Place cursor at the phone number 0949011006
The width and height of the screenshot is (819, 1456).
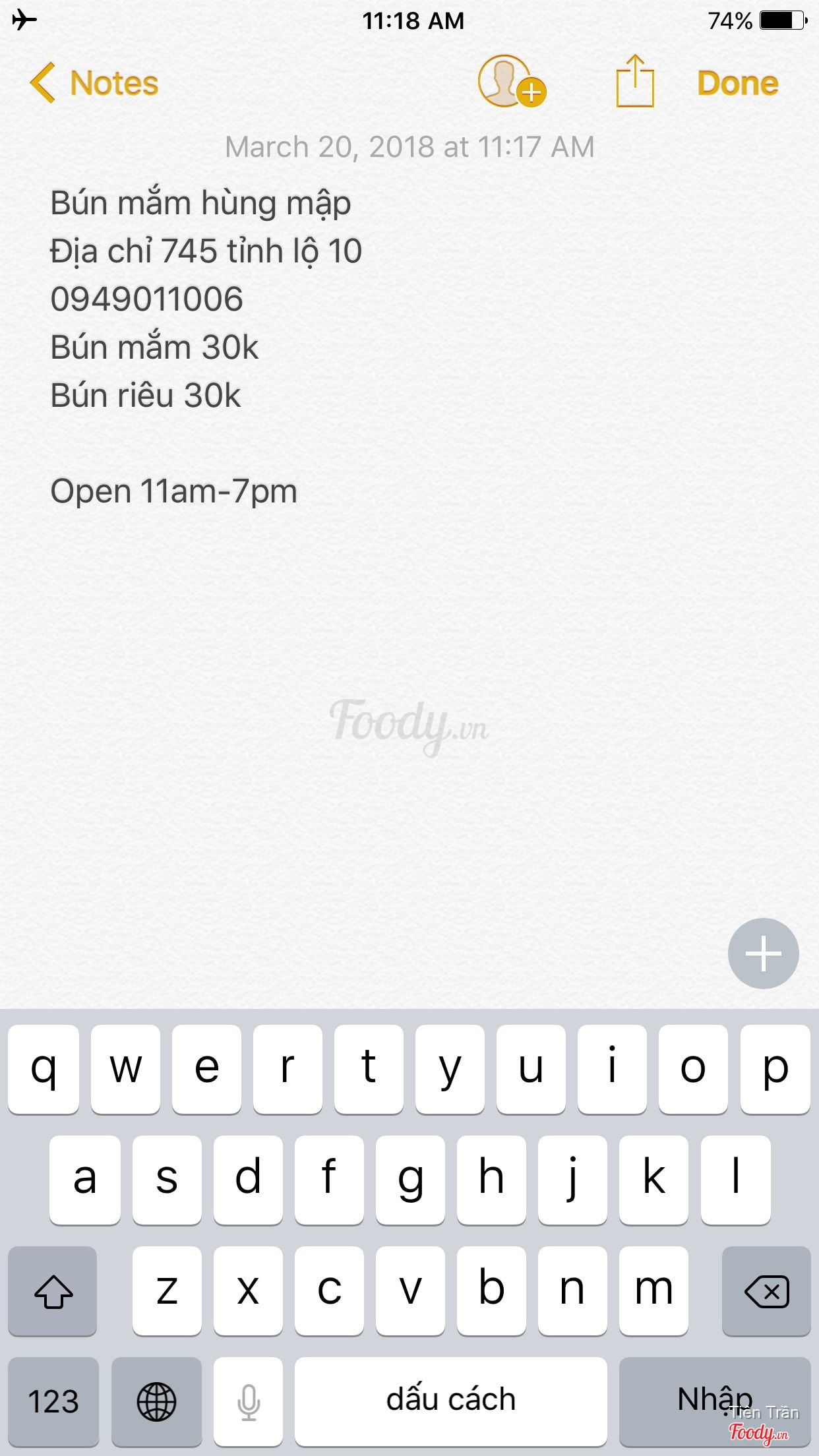coord(147,299)
